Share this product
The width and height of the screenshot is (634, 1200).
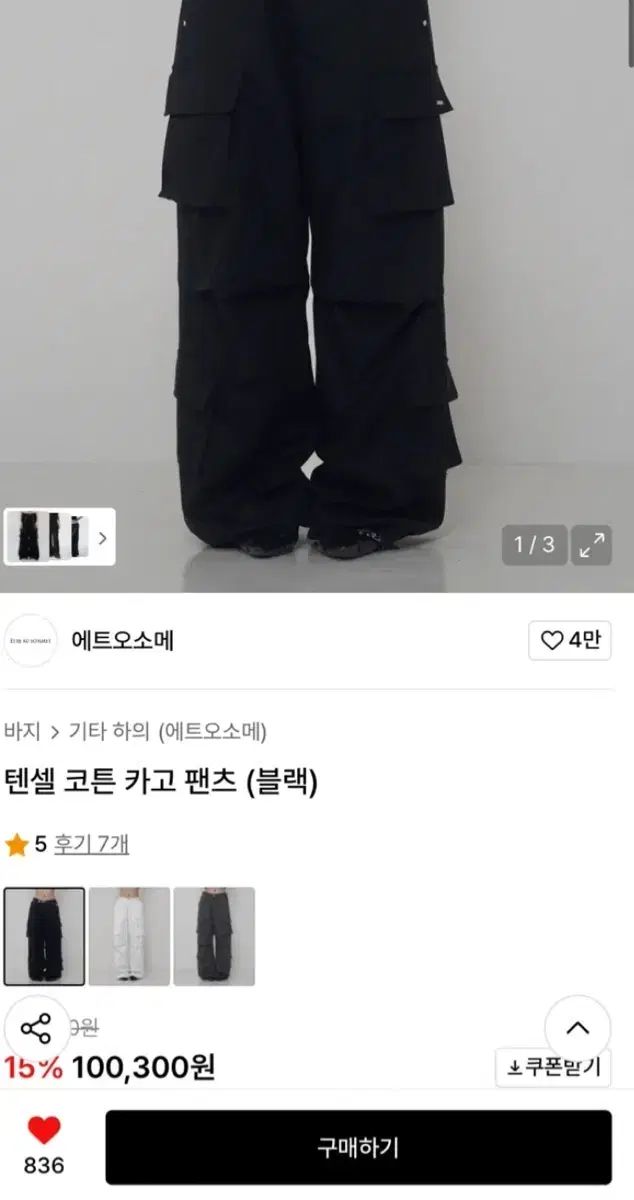click(x=36, y=1028)
